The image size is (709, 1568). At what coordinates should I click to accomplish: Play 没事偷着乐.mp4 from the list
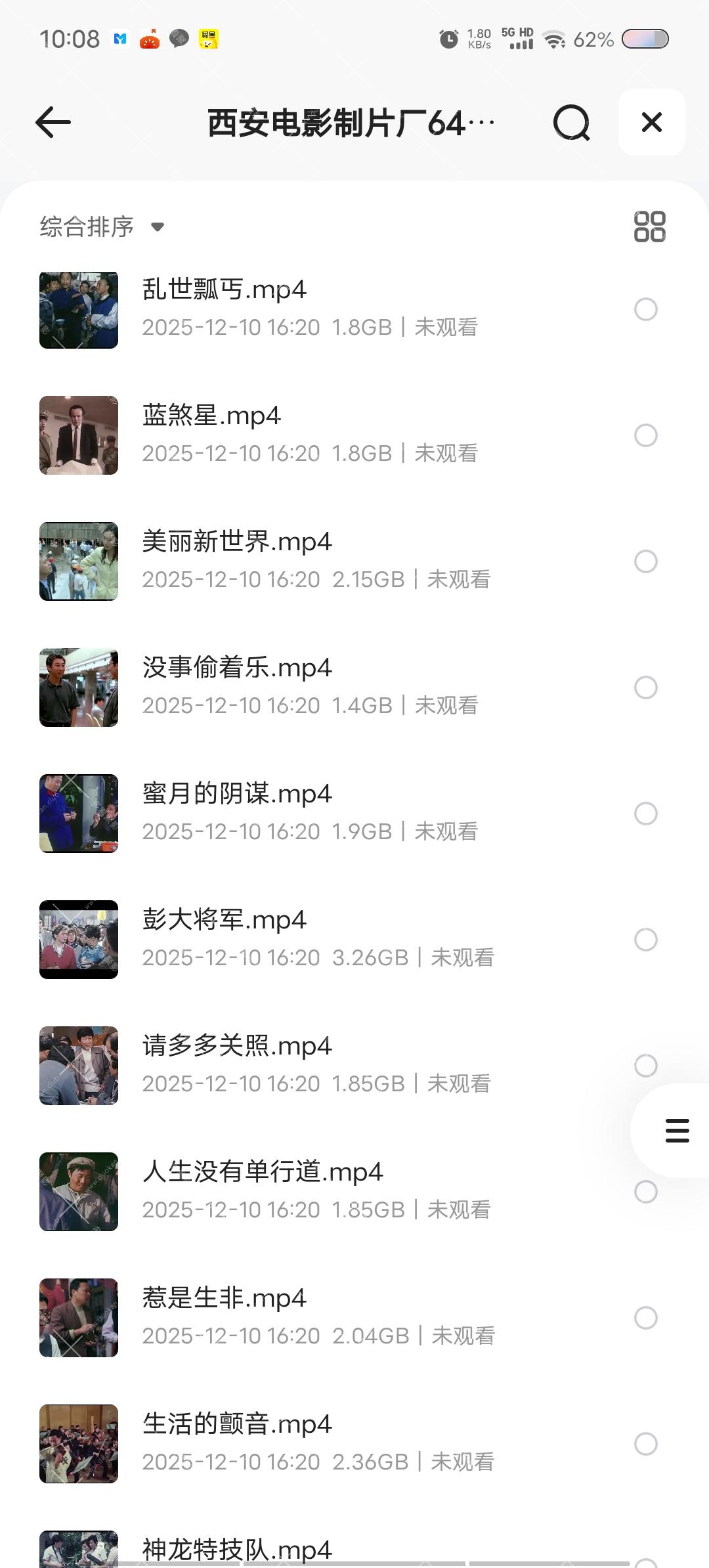coord(238,668)
